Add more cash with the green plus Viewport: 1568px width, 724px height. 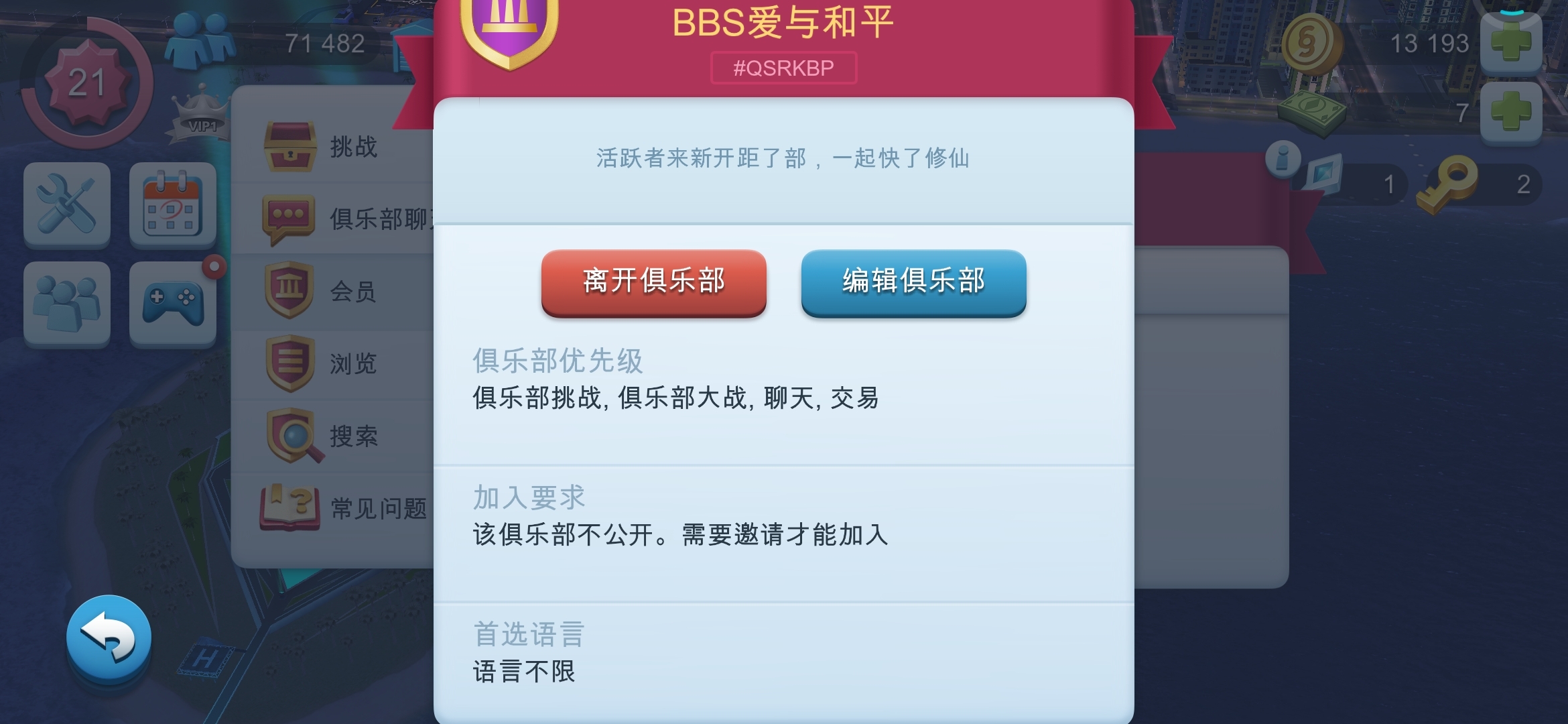tap(1510, 112)
